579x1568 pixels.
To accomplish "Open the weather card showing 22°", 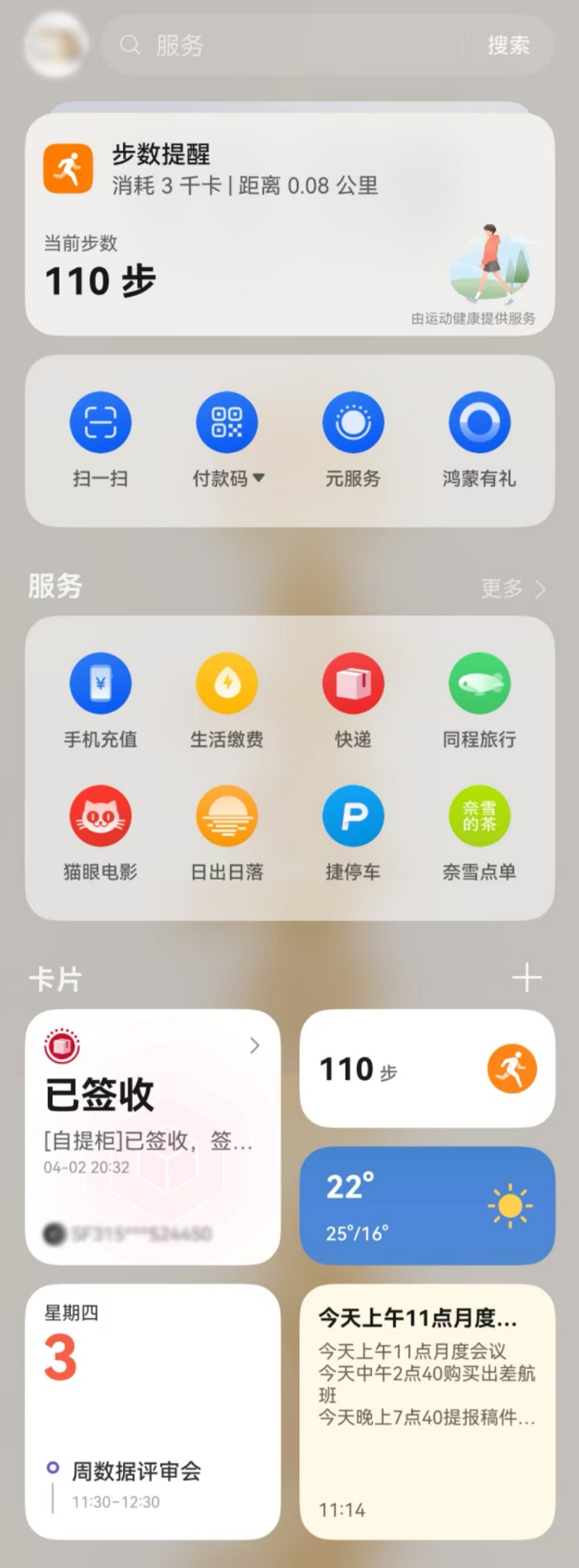I will pyautogui.click(x=427, y=1205).
